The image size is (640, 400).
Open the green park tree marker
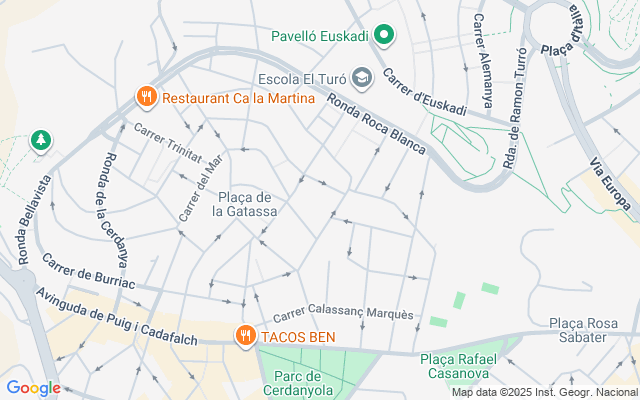click(x=40, y=139)
